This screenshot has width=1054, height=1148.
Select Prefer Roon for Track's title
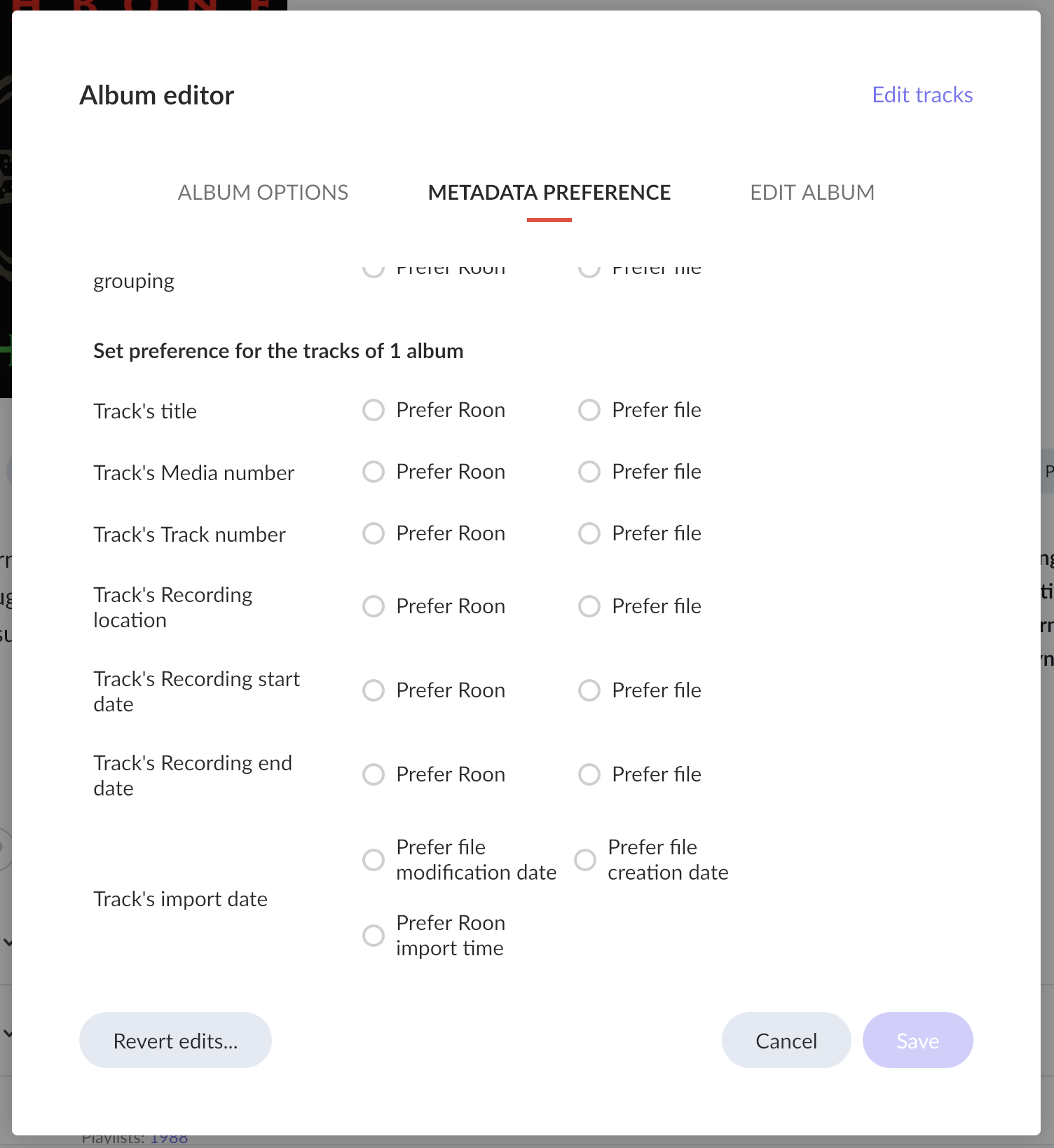(374, 410)
